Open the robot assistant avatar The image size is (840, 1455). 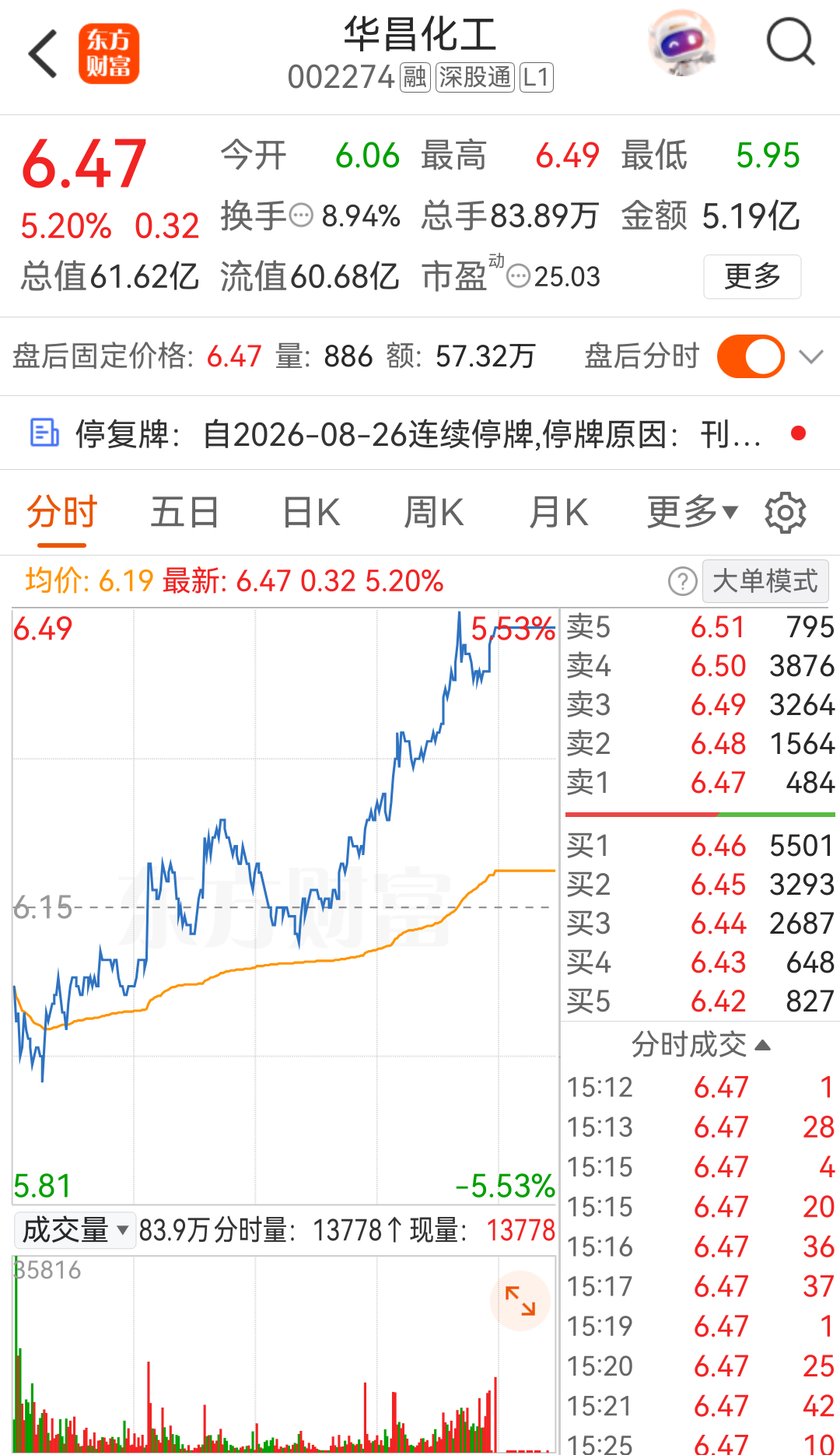click(682, 43)
